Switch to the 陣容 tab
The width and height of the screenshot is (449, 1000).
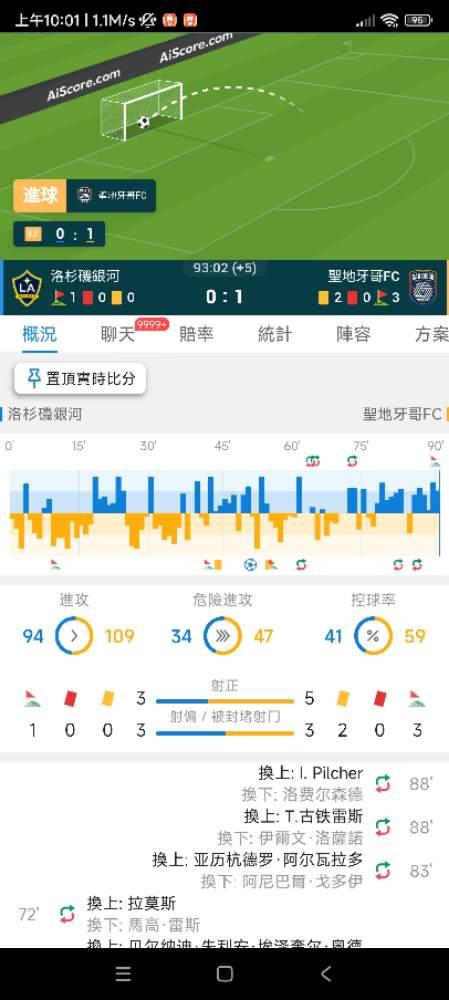353,334
